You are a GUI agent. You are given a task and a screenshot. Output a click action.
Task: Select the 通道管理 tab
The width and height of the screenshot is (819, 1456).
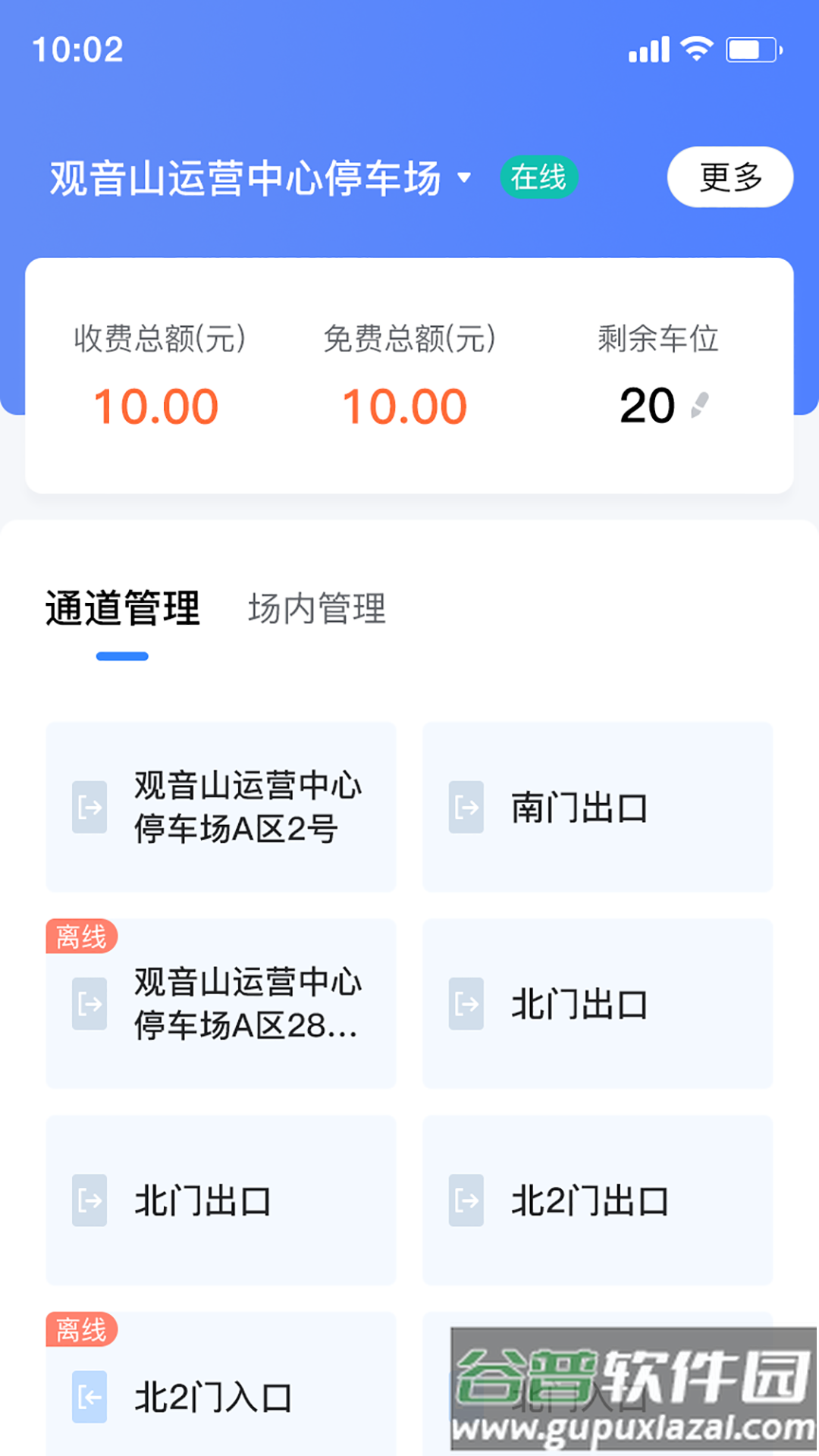coord(122,608)
